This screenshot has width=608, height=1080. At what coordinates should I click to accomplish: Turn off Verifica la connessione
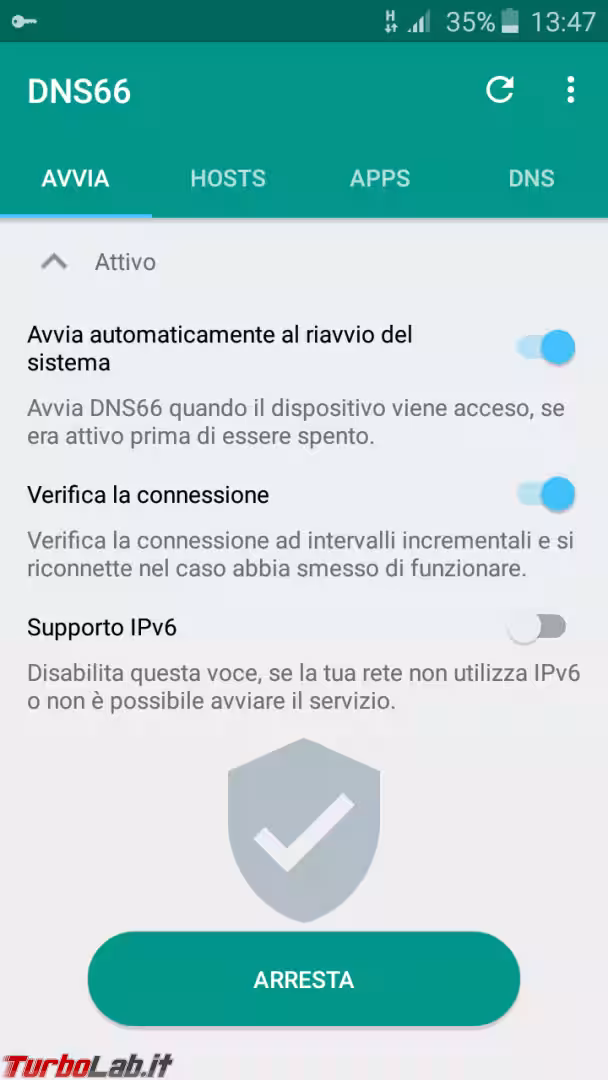[x=546, y=494]
